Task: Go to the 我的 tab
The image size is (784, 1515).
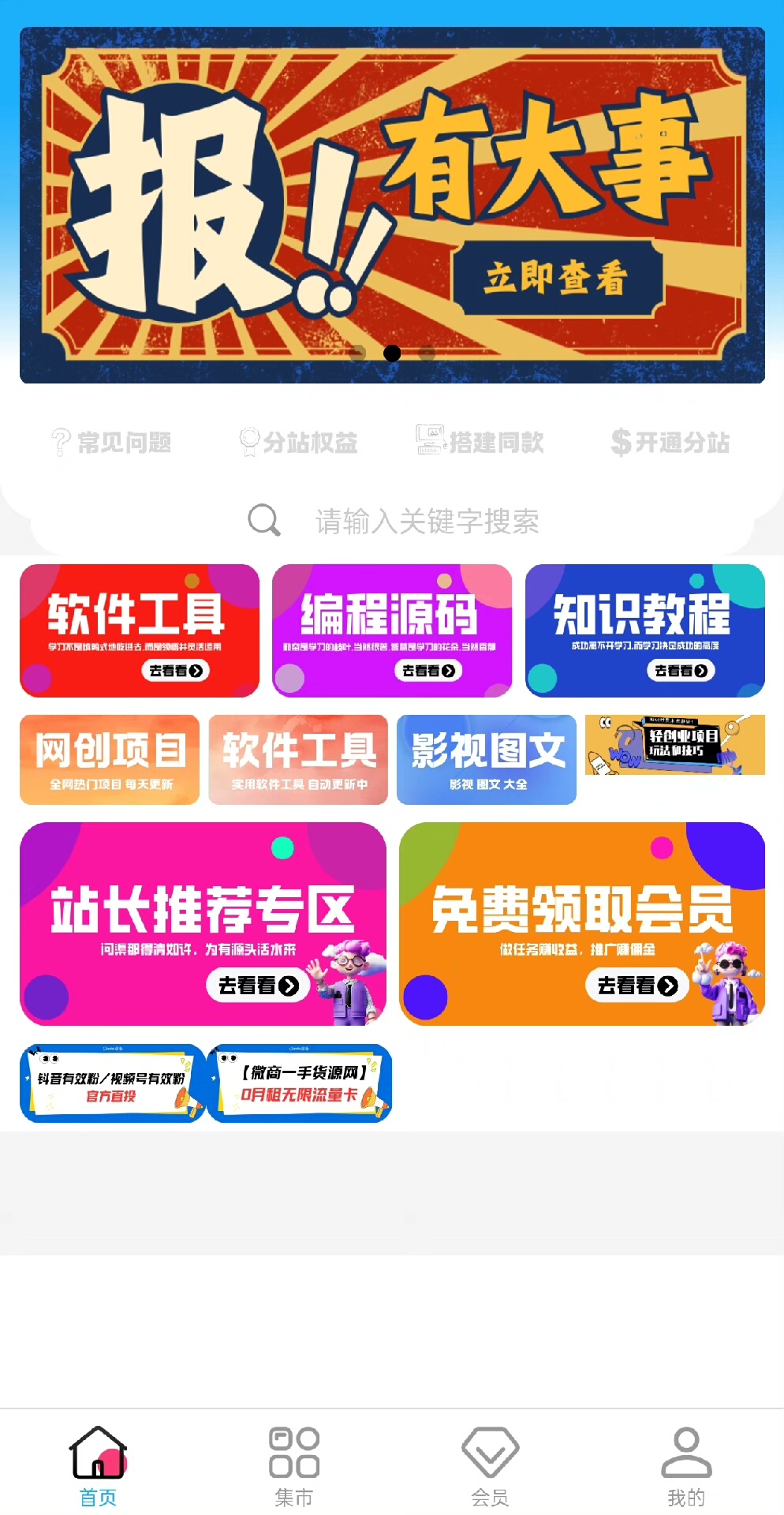Action: point(685,1465)
